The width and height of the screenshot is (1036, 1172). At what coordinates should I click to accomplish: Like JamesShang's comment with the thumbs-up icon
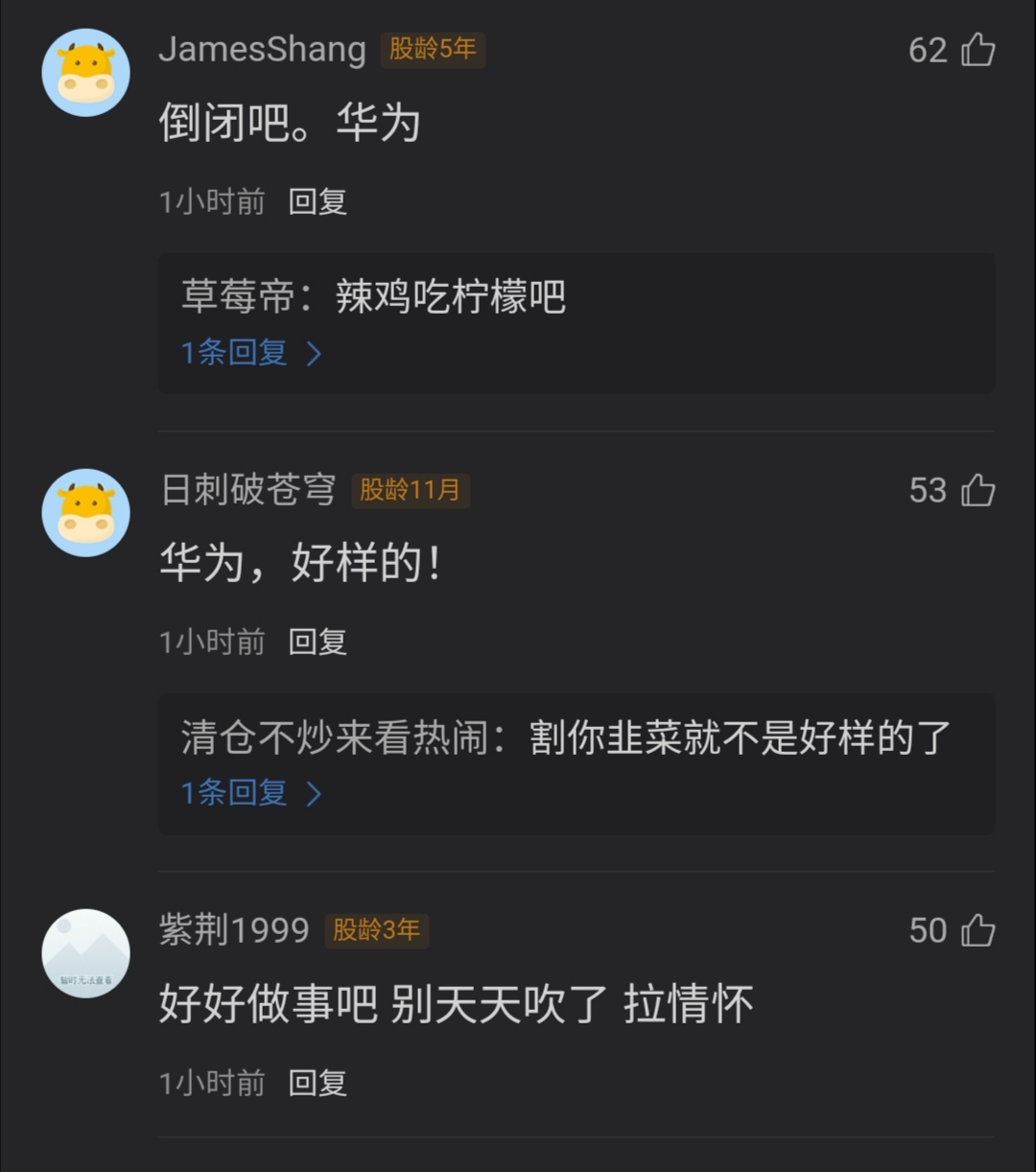979,50
